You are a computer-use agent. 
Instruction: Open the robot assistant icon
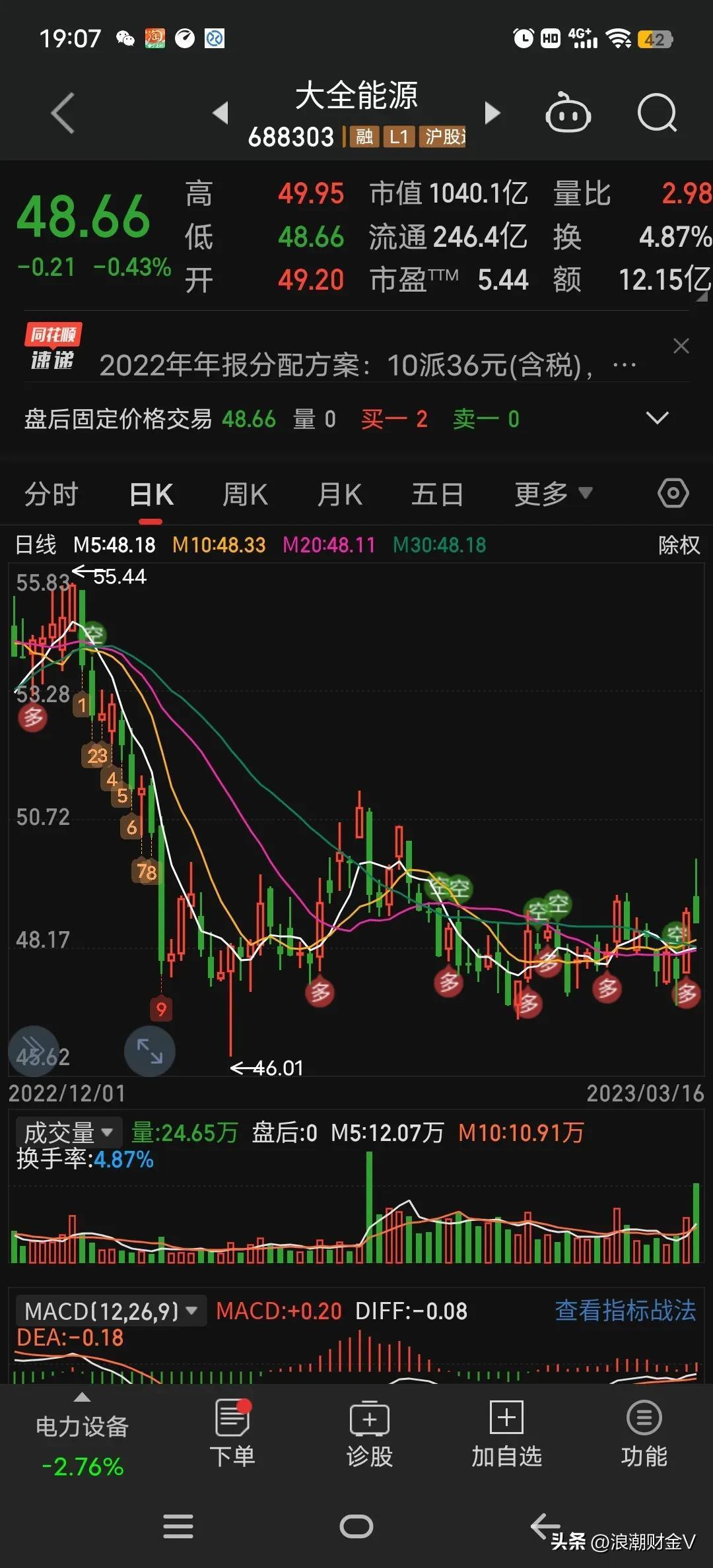click(568, 112)
